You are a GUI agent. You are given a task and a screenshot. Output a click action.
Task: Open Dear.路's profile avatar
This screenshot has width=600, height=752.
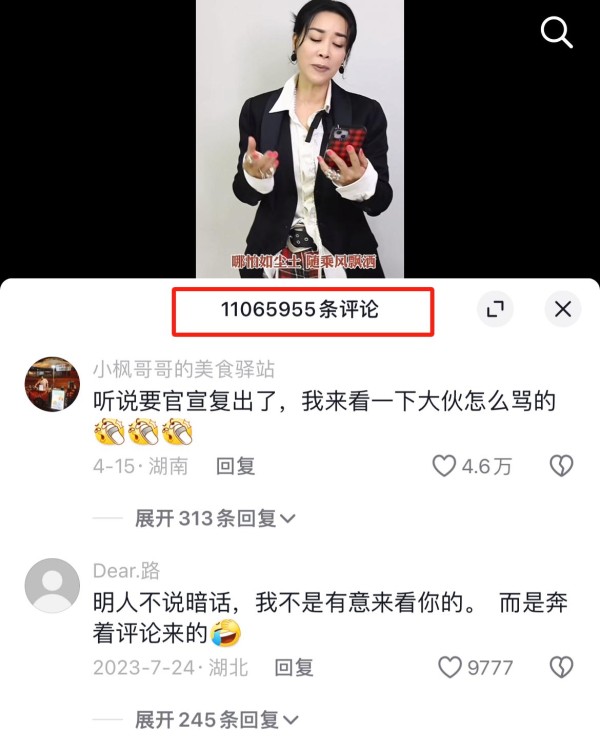click(x=51, y=585)
